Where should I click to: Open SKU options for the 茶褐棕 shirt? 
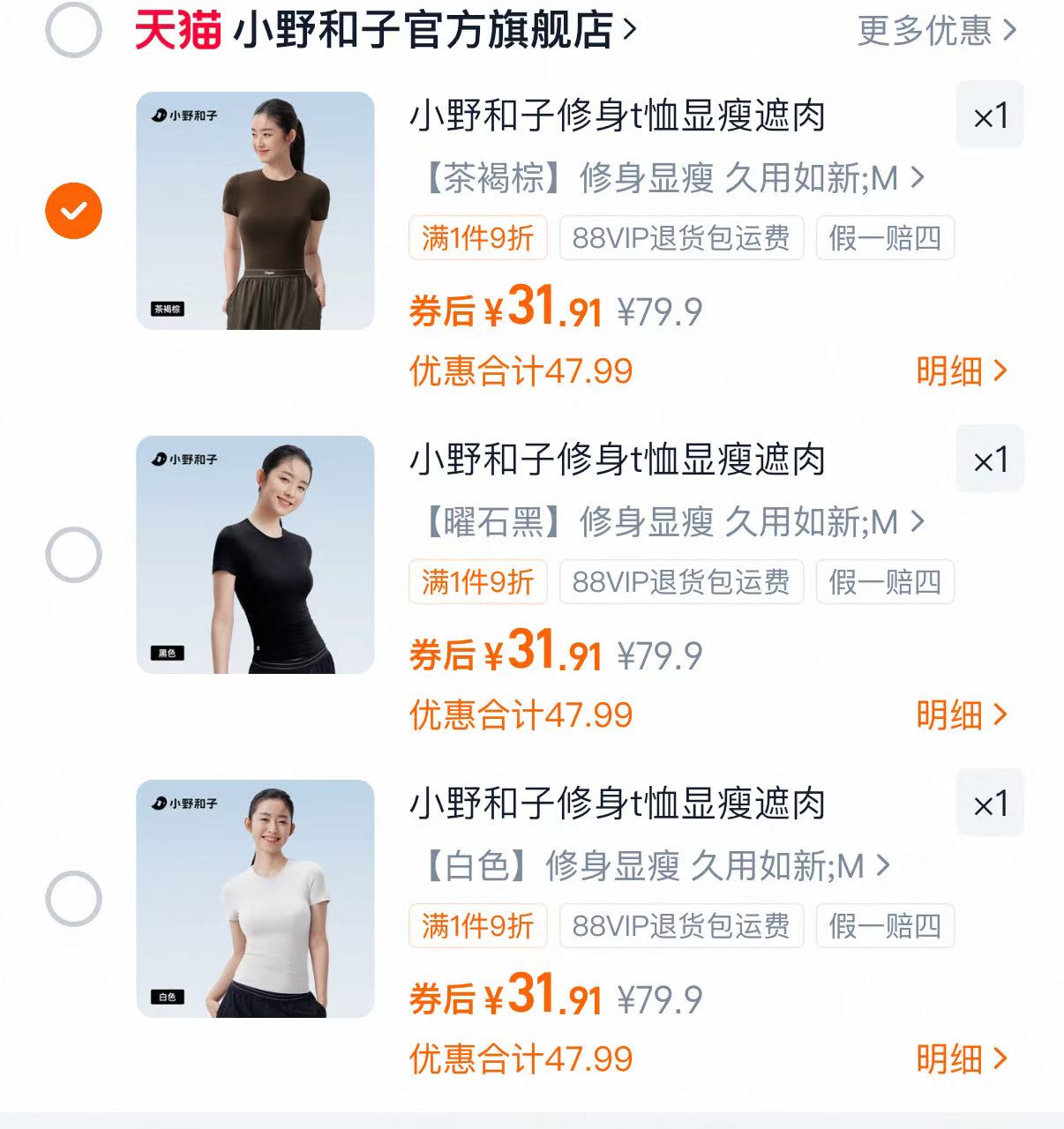671,178
